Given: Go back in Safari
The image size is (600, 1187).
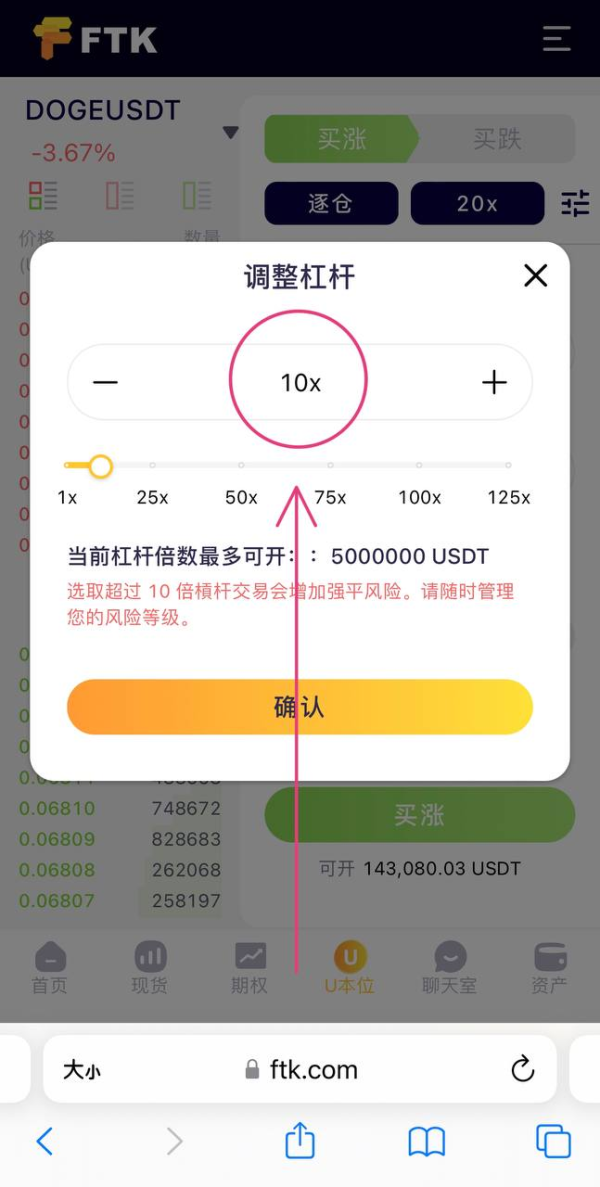Looking at the screenshot, I should coord(45,1141).
